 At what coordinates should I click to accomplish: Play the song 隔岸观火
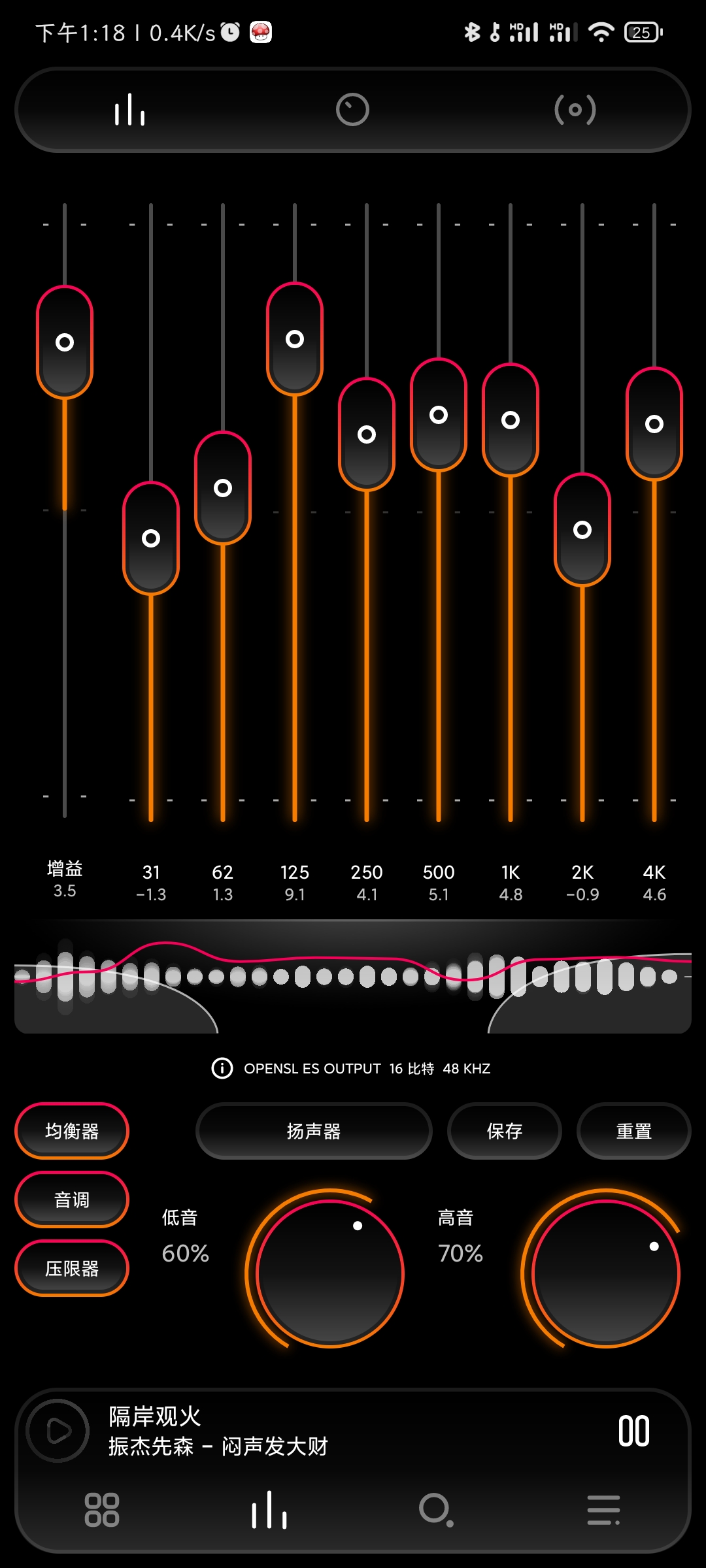[58, 1431]
